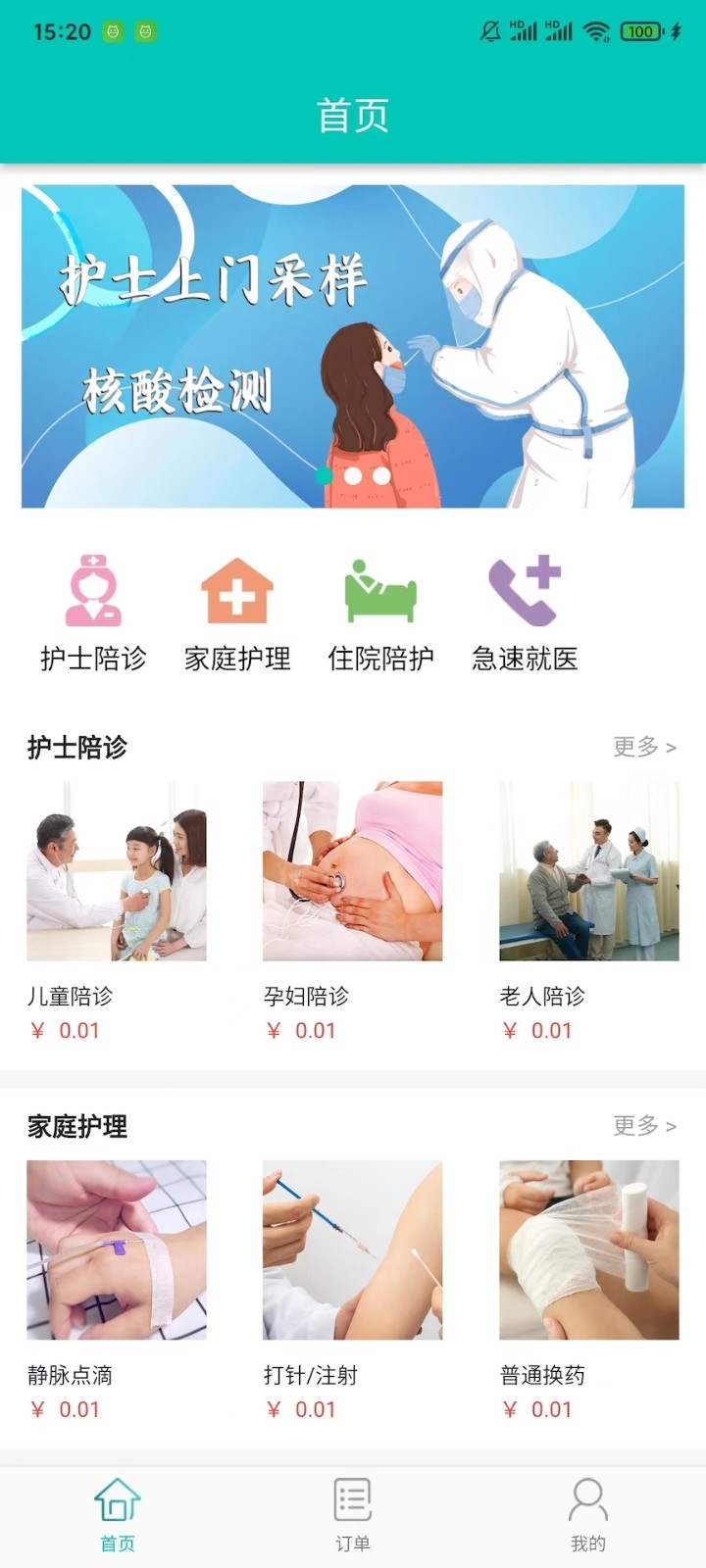706x1568 pixels.
Task: Open the 静脉点滴 service card
Action: (117, 1291)
